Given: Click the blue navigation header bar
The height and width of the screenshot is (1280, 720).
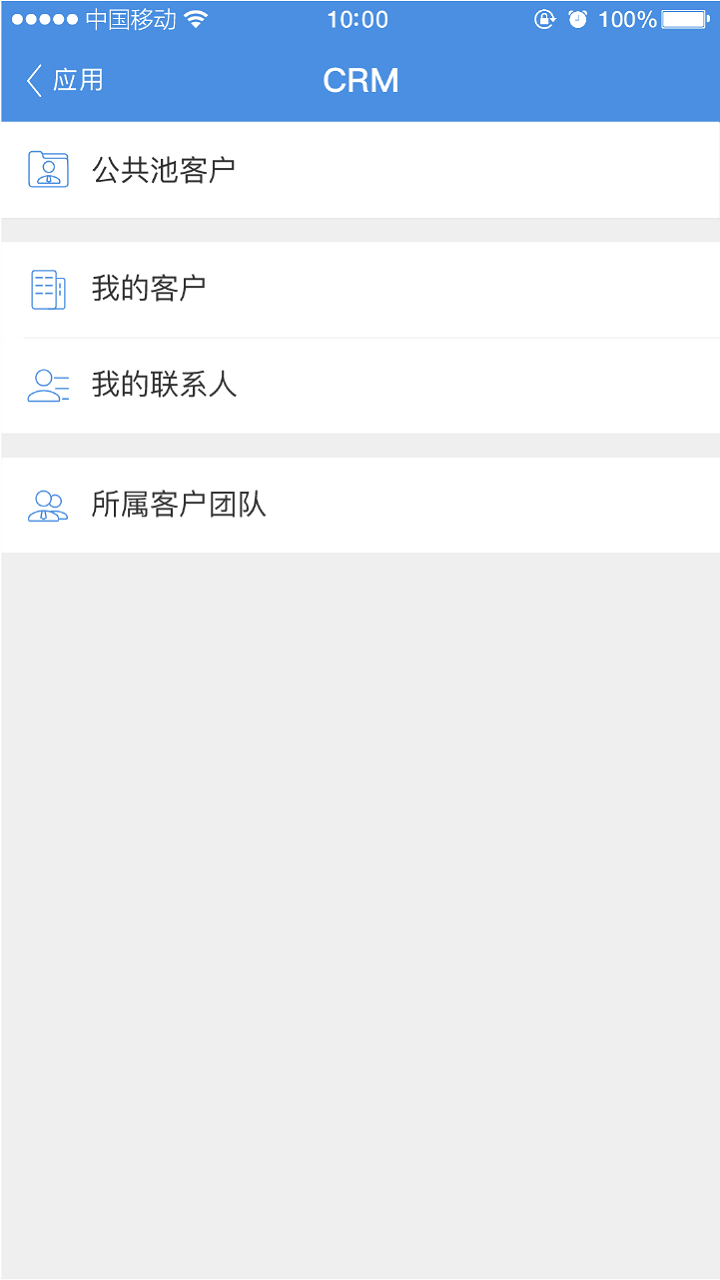Looking at the screenshot, I should [360, 79].
